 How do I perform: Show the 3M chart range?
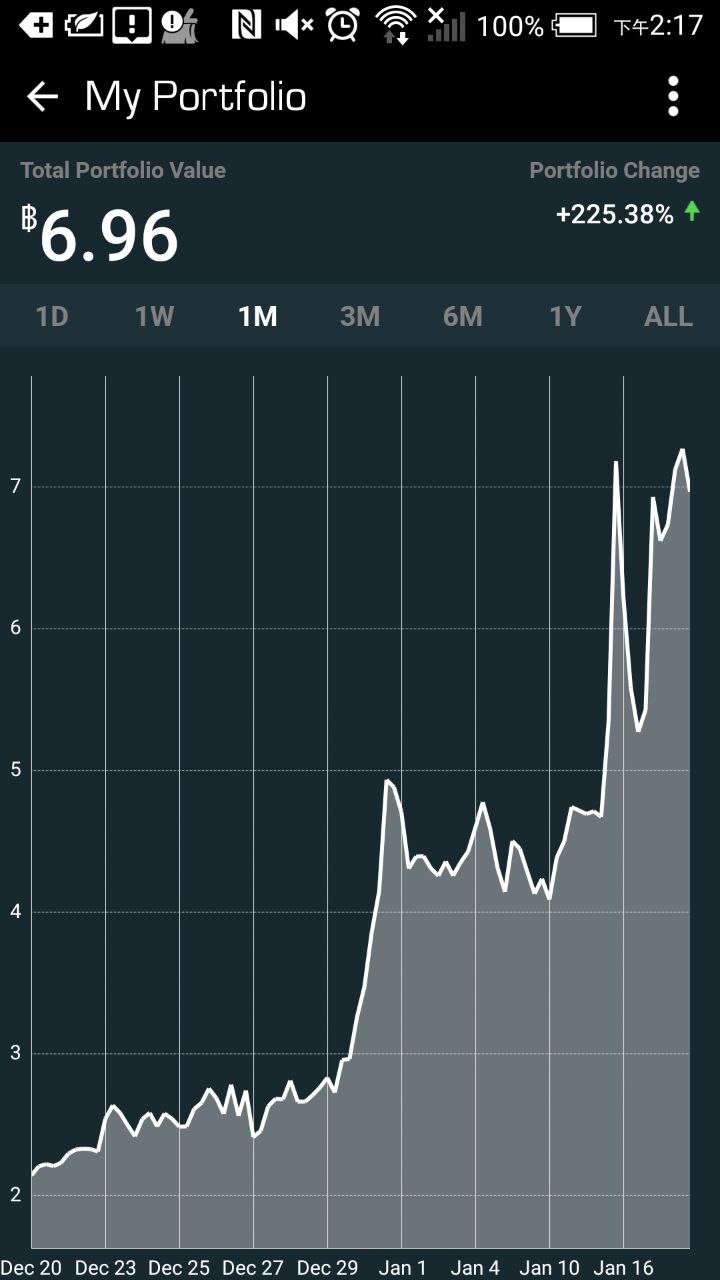point(360,317)
